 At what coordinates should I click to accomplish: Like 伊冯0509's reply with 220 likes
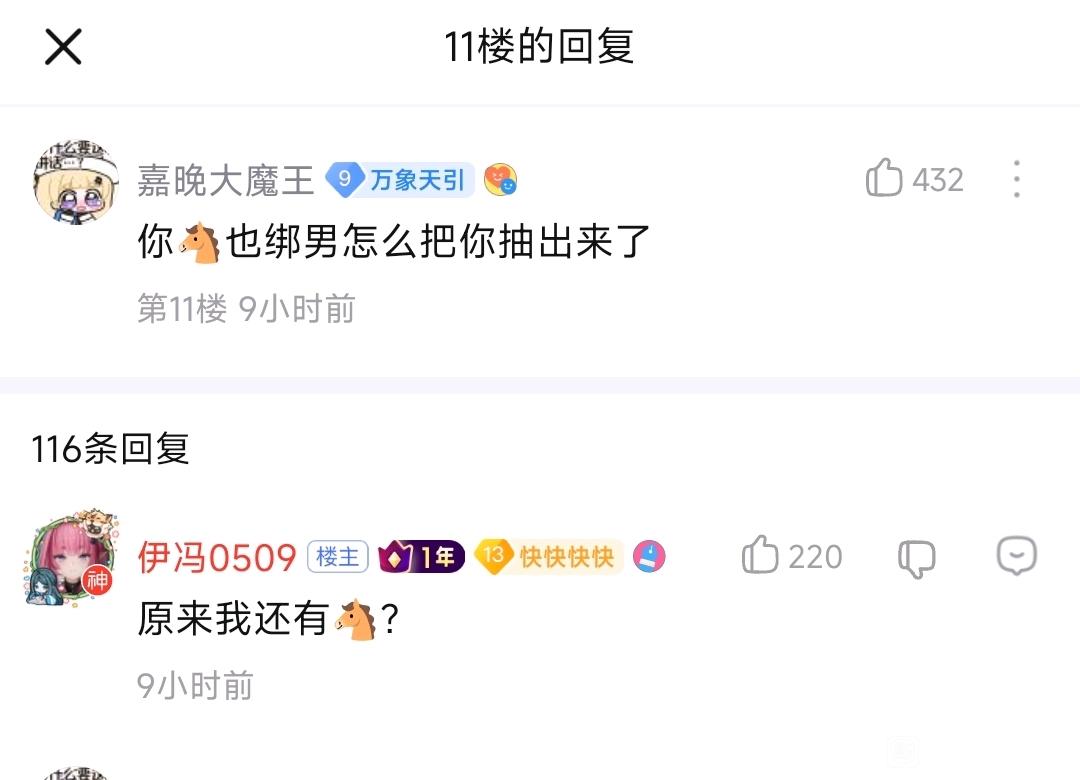(x=761, y=556)
